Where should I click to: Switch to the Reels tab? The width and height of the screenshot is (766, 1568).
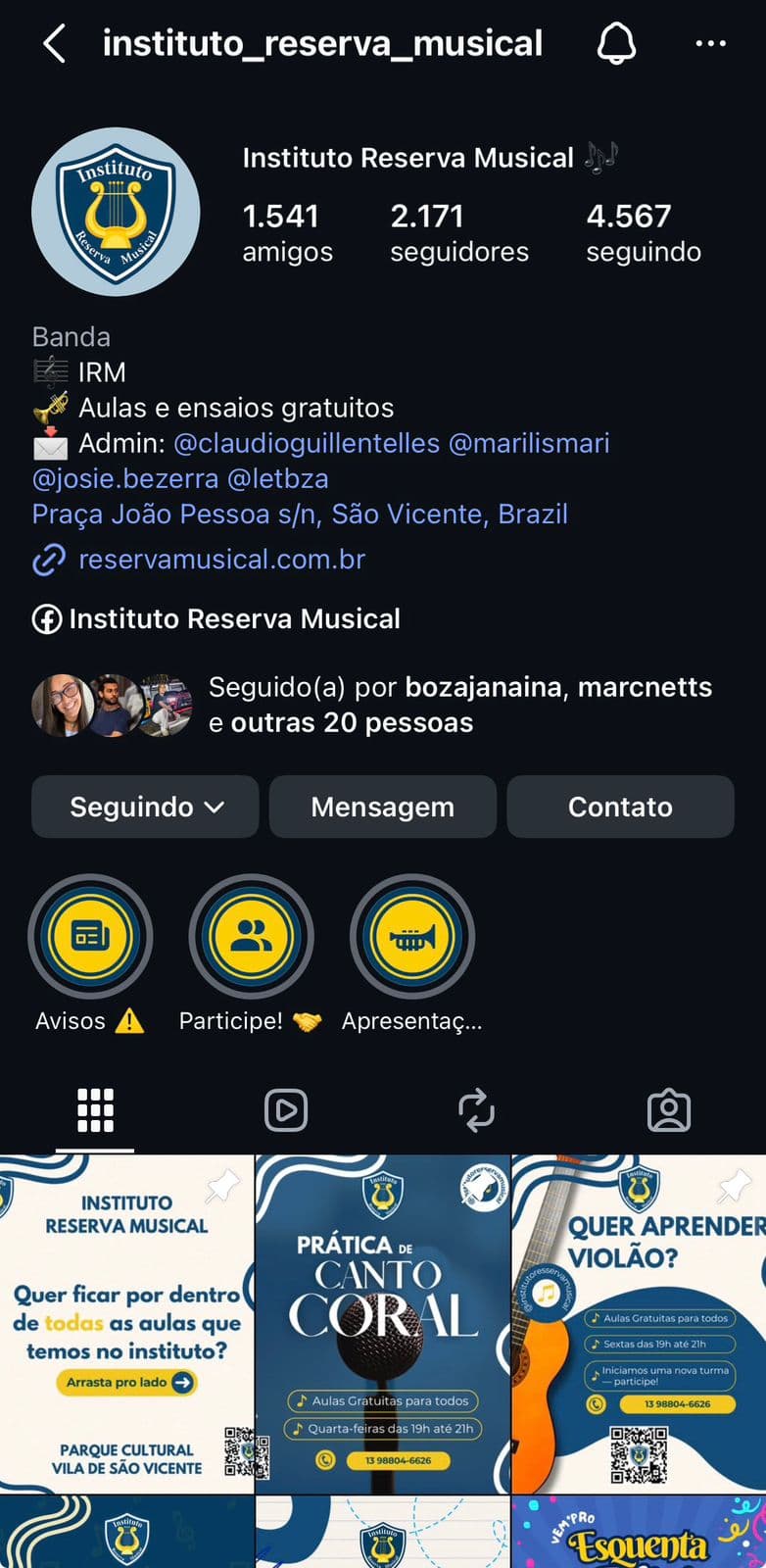(x=286, y=1109)
